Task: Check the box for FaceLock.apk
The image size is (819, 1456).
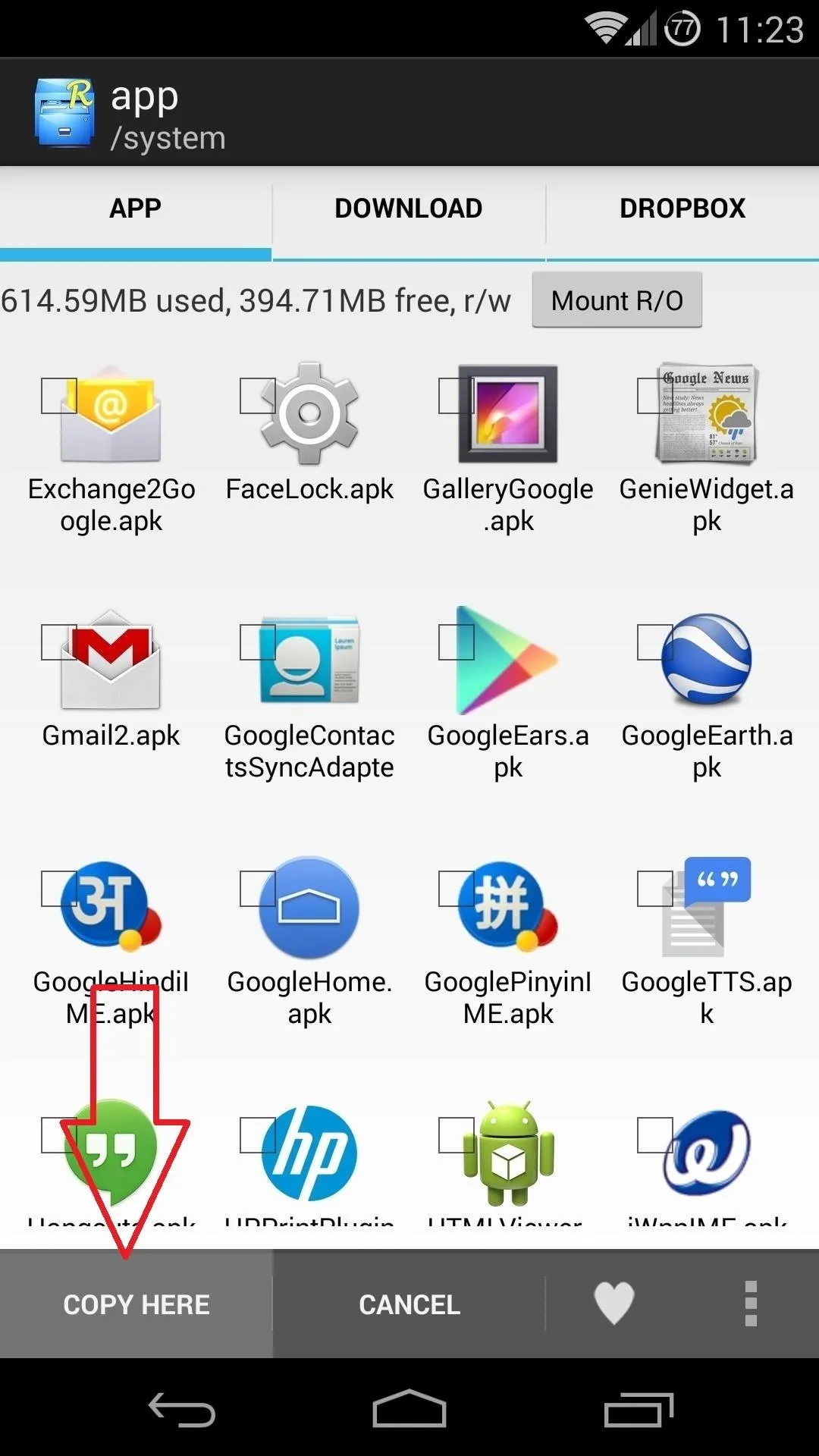Action: (258, 396)
